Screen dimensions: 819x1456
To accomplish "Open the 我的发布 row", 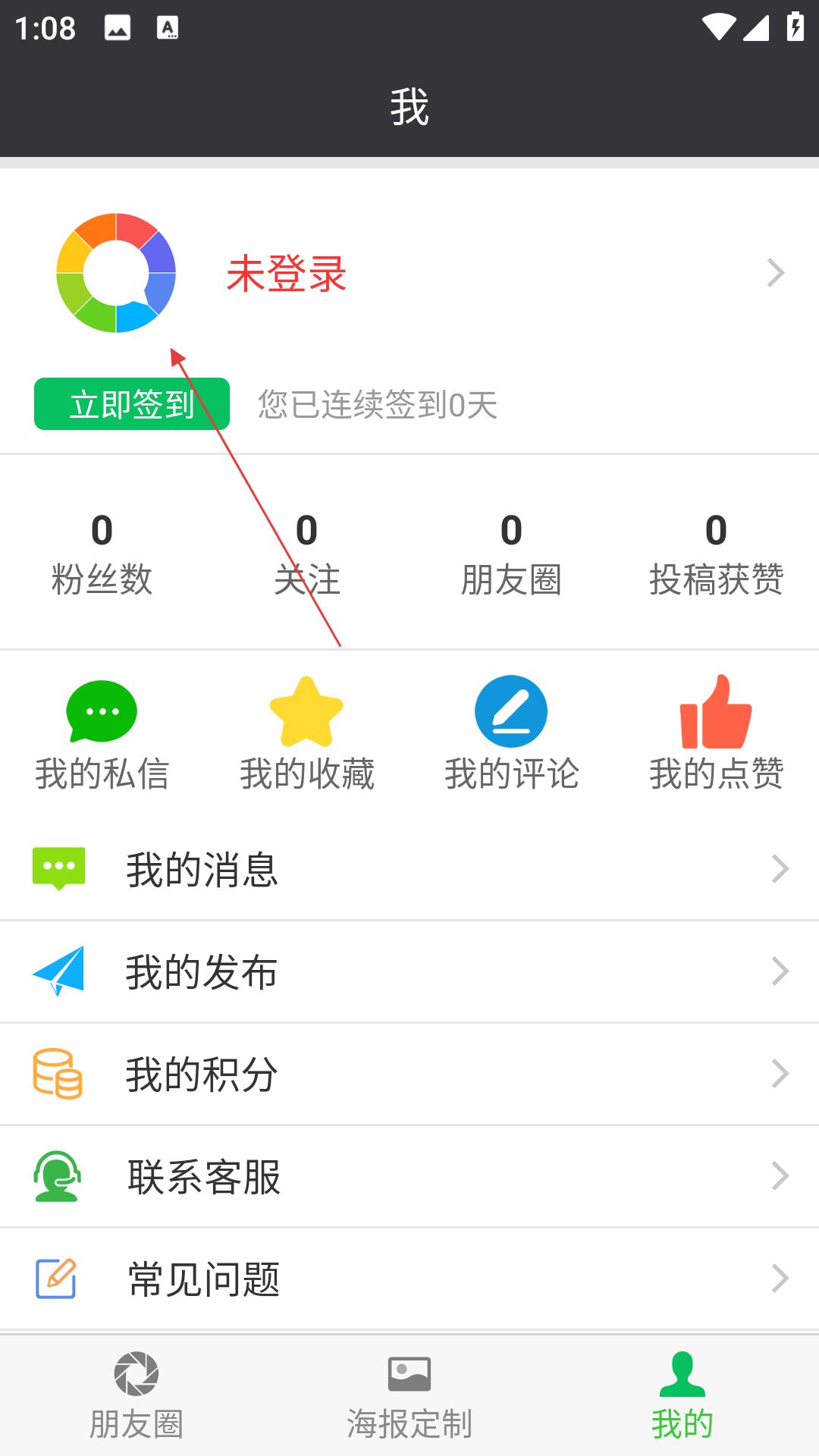I will [x=409, y=971].
